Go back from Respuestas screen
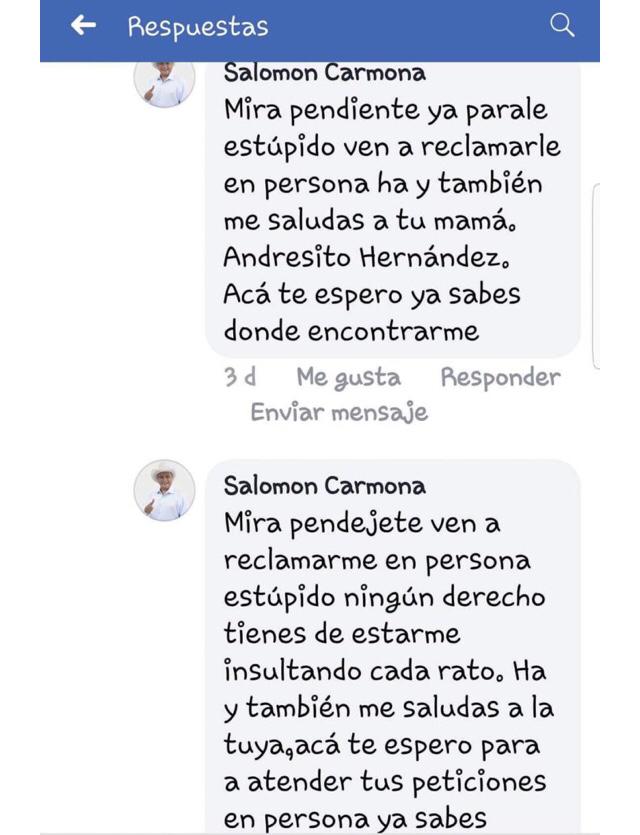This screenshot has width=640, height=835. click(84, 26)
